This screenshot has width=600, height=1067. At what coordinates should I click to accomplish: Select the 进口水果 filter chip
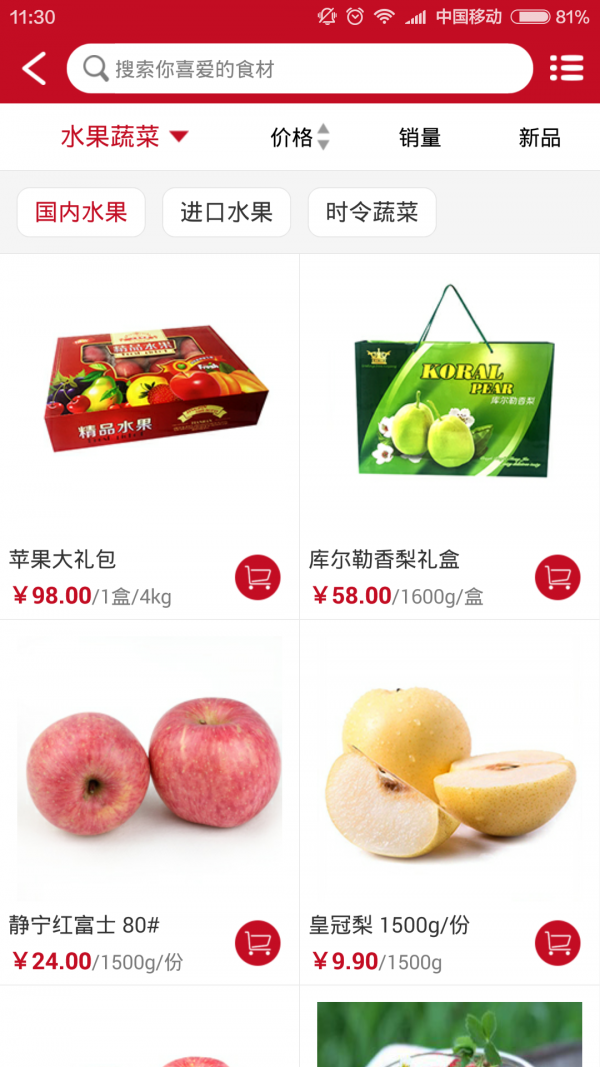[x=226, y=212]
